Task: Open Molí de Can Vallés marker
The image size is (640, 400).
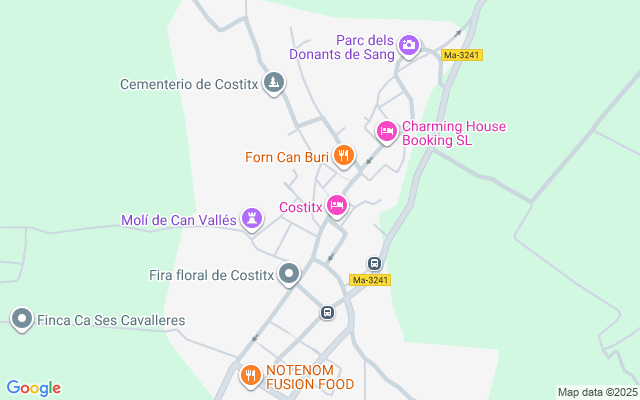Action: pos(253,219)
